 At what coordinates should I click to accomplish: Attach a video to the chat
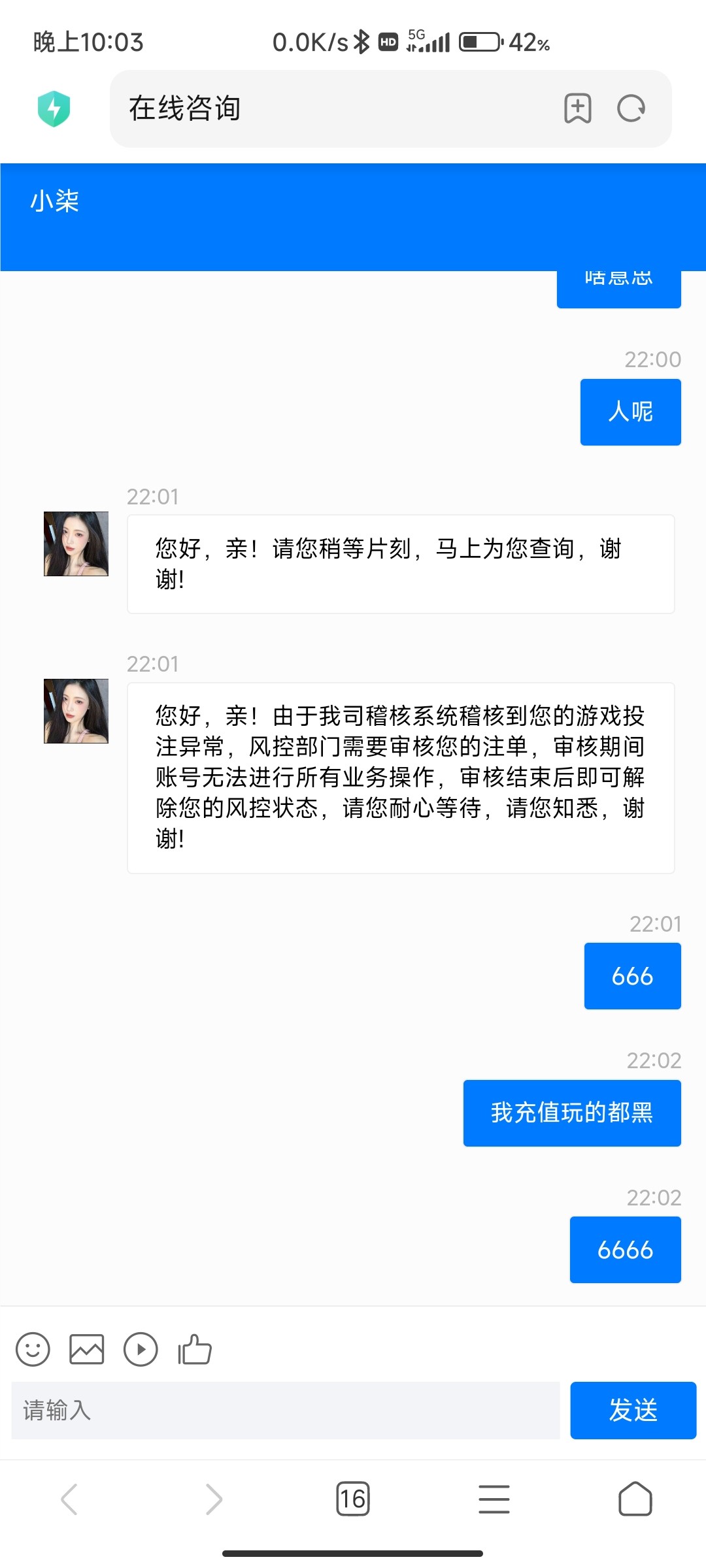pyautogui.click(x=141, y=1349)
